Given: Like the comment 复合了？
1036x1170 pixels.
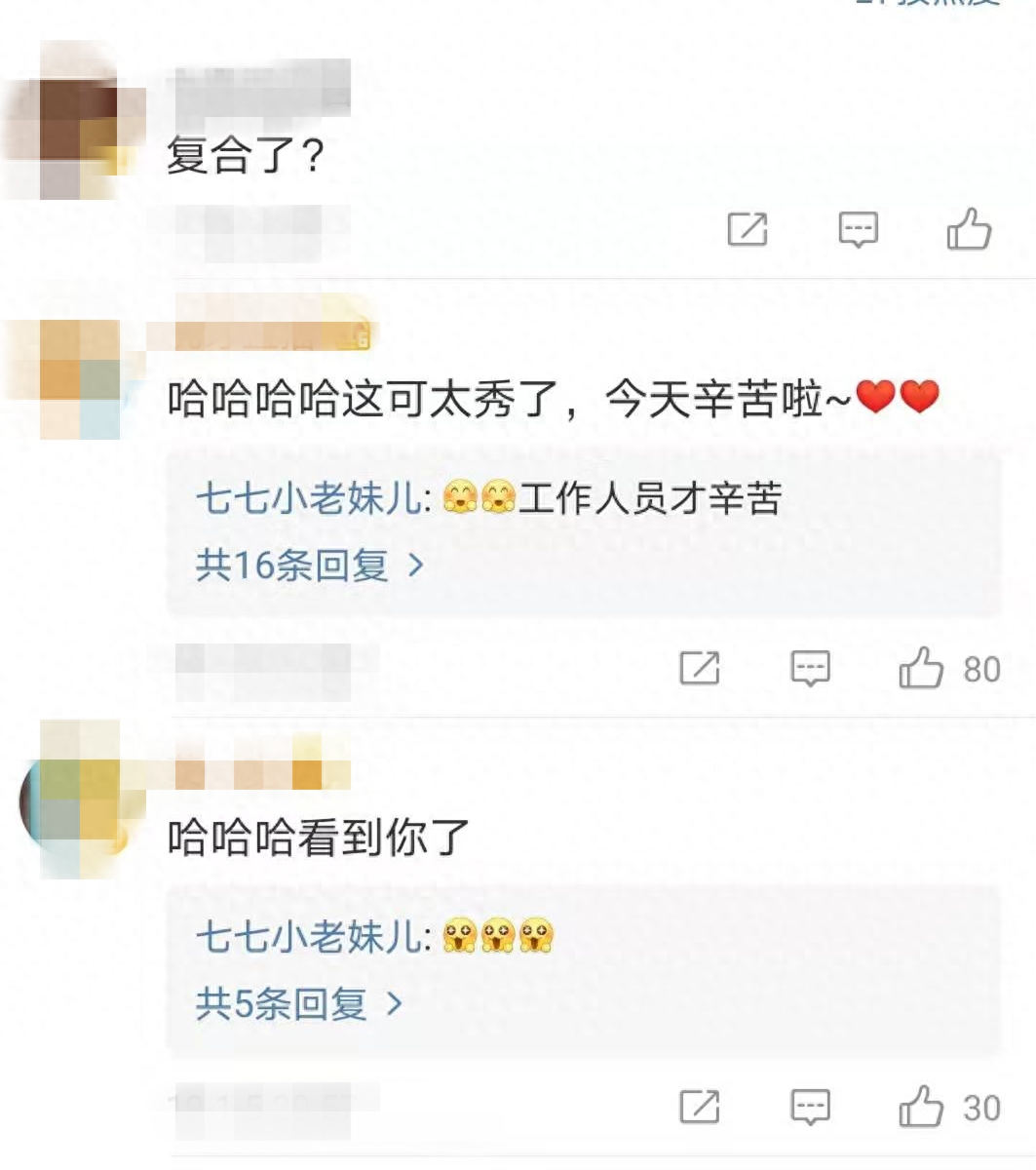Looking at the screenshot, I should click(969, 229).
